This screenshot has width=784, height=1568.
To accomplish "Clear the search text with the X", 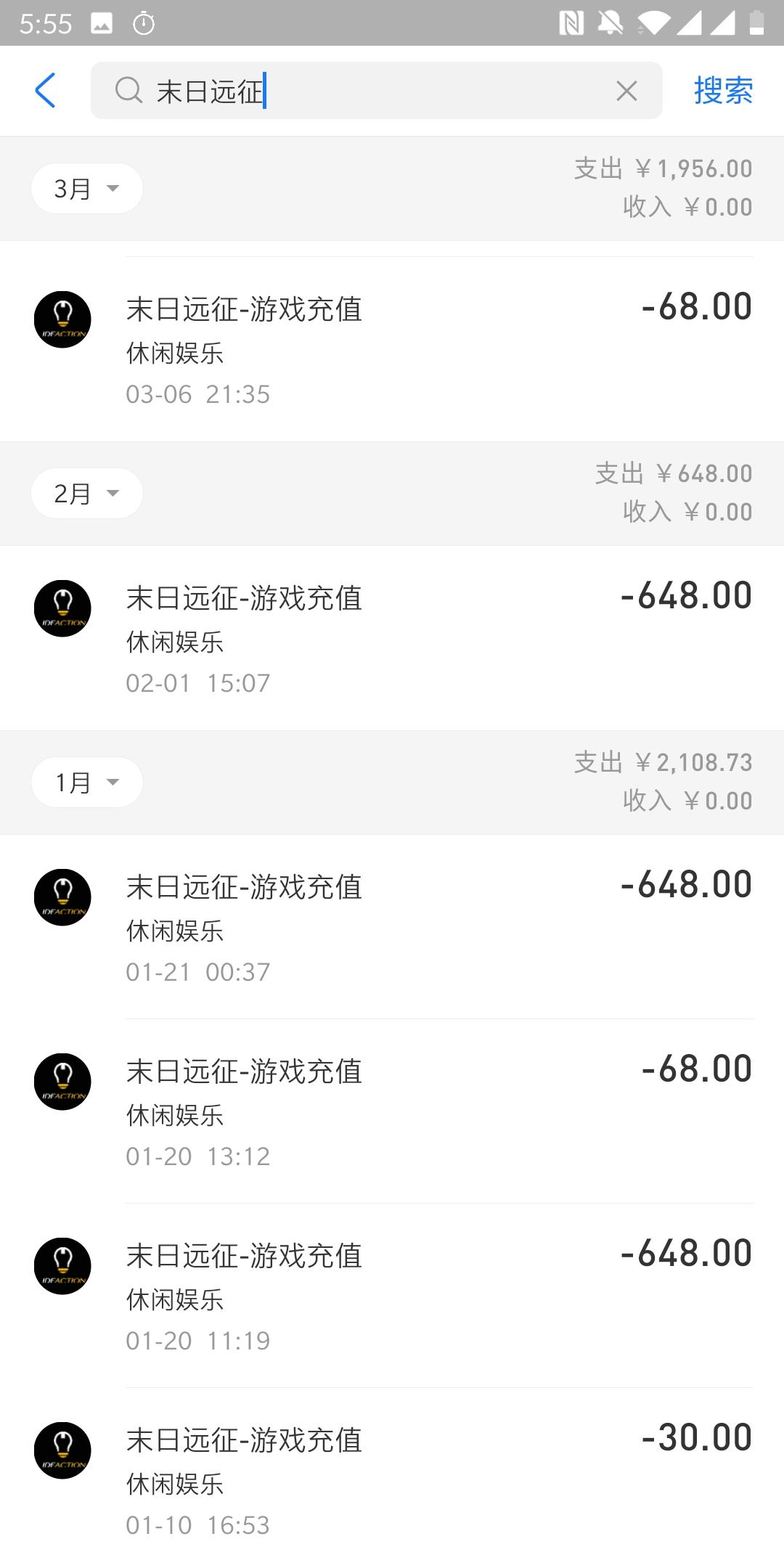I will point(626,91).
